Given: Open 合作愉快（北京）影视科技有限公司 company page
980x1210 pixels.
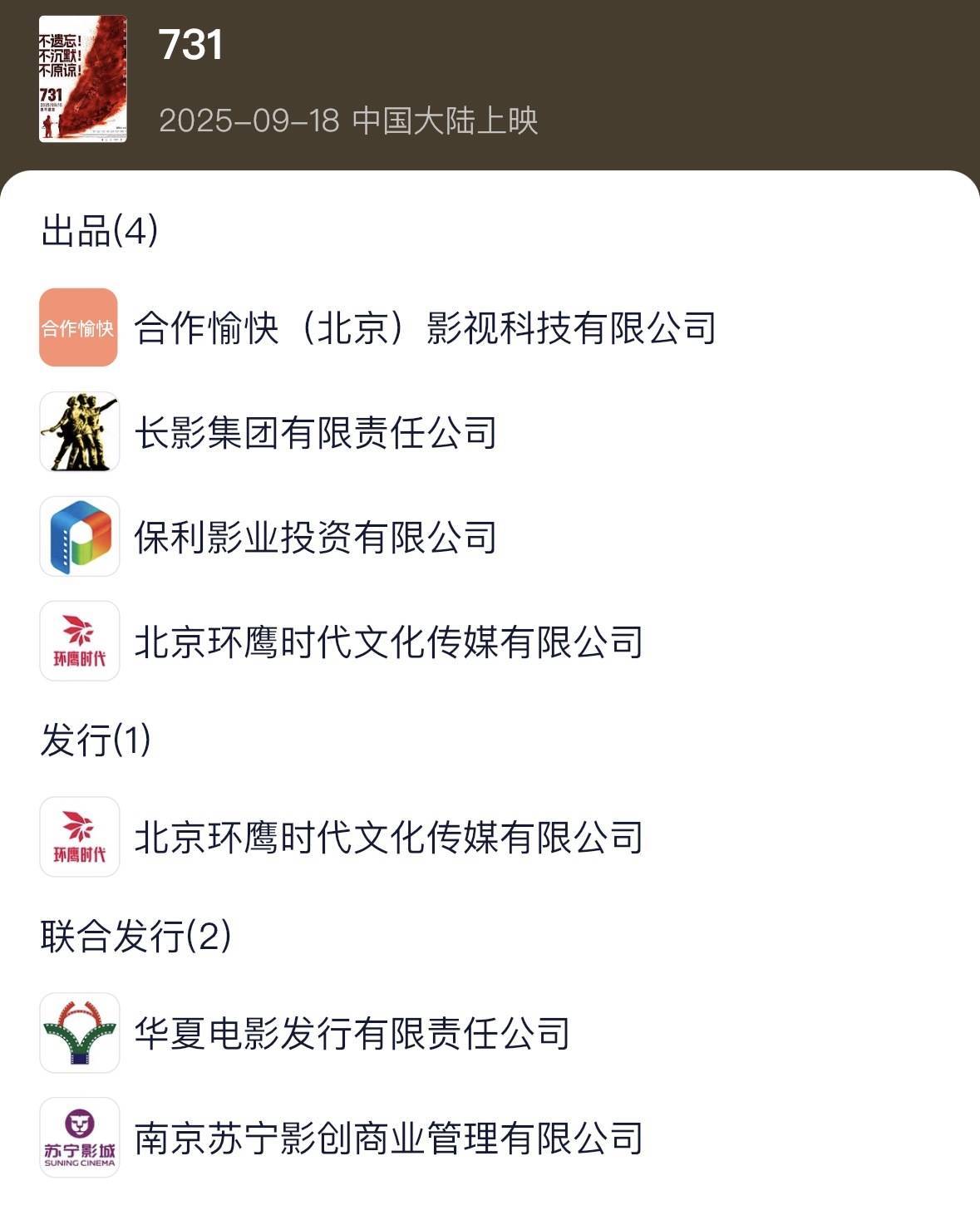Looking at the screenshot, I should pyautogui.click(x=424, y=327).
